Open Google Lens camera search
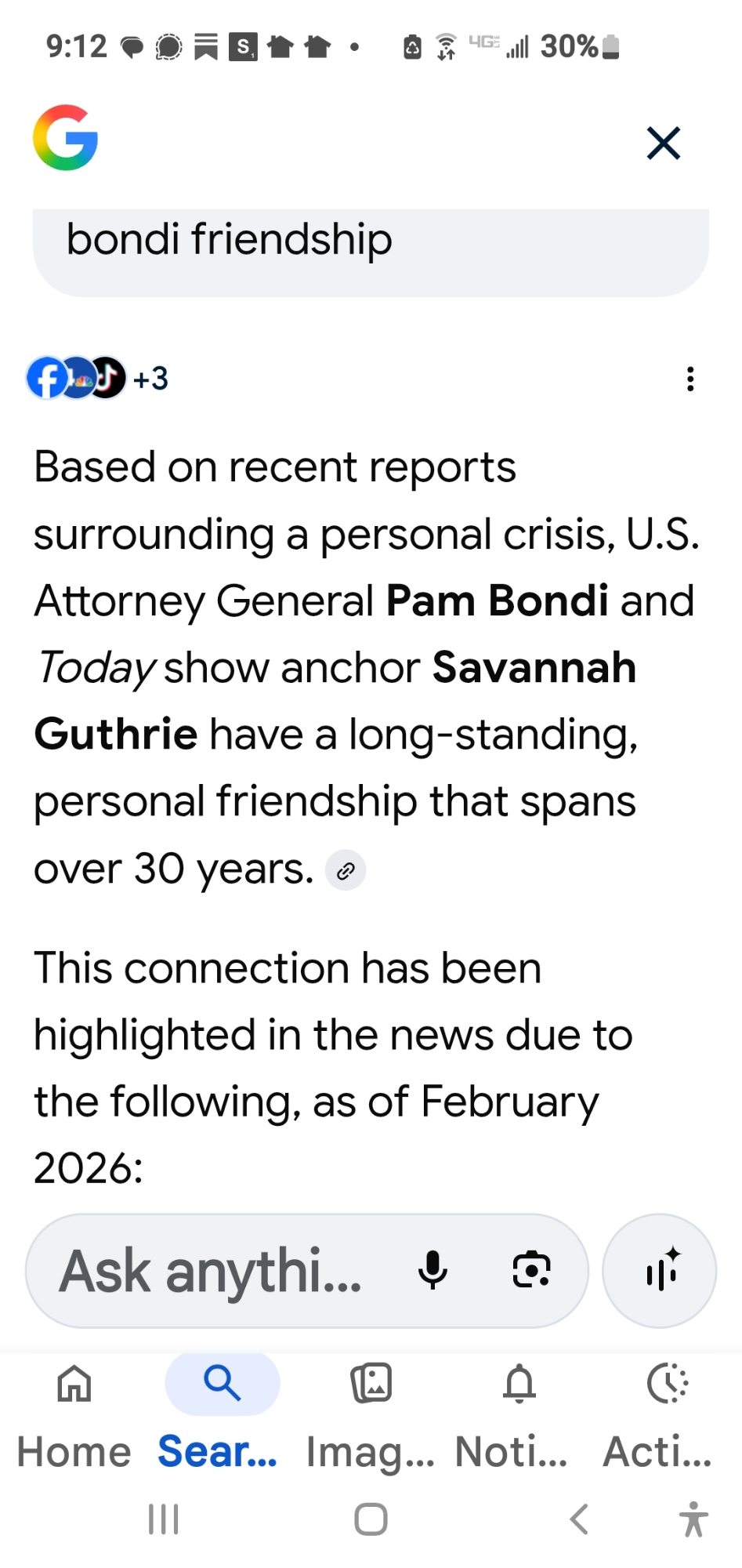This screenshot has width=742, height=1568. 531,1271
